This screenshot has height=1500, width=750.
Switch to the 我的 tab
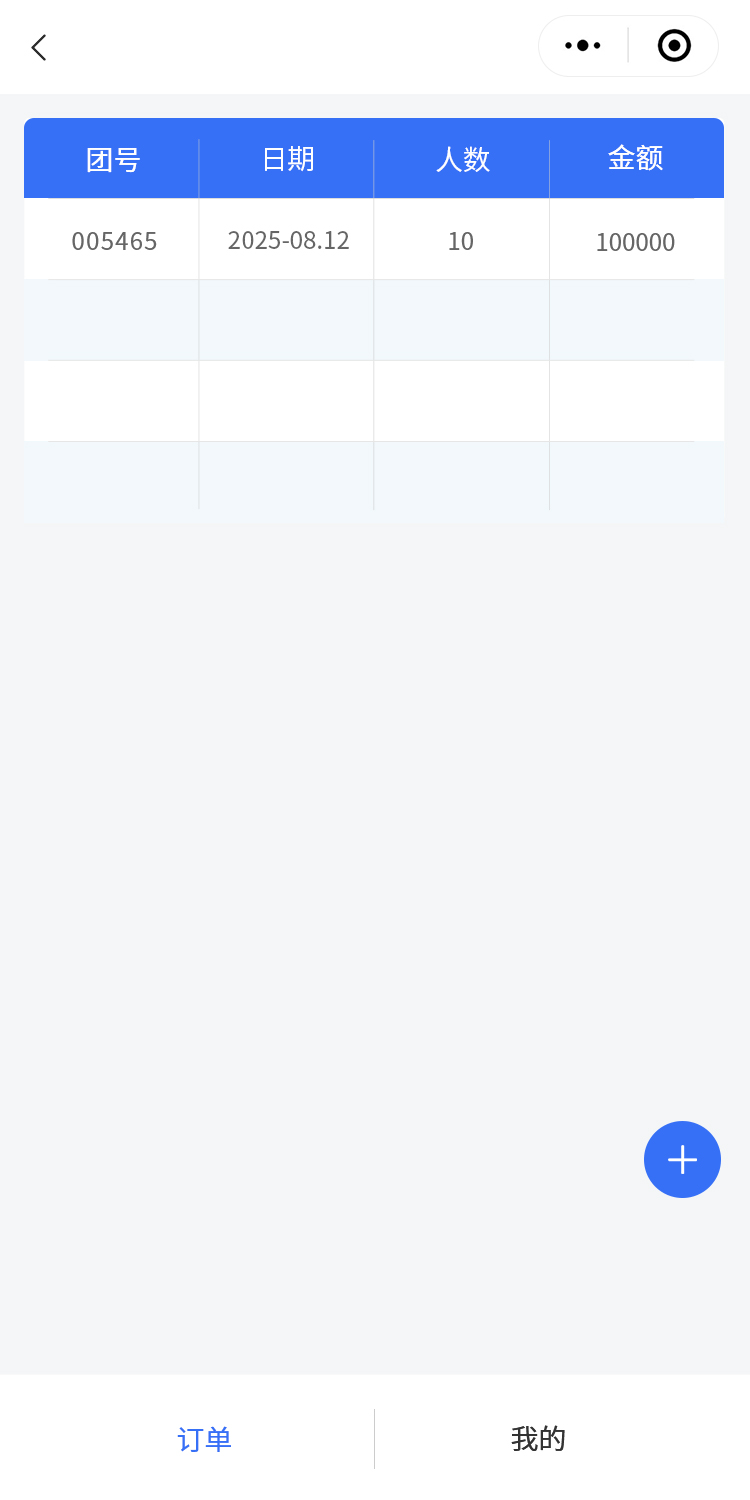pyautogui.click(x=538, y=1439)
